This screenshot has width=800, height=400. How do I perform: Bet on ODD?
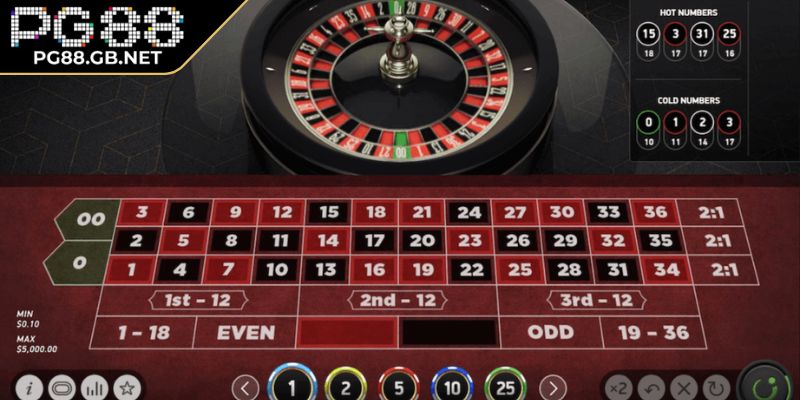click(549, 333)
